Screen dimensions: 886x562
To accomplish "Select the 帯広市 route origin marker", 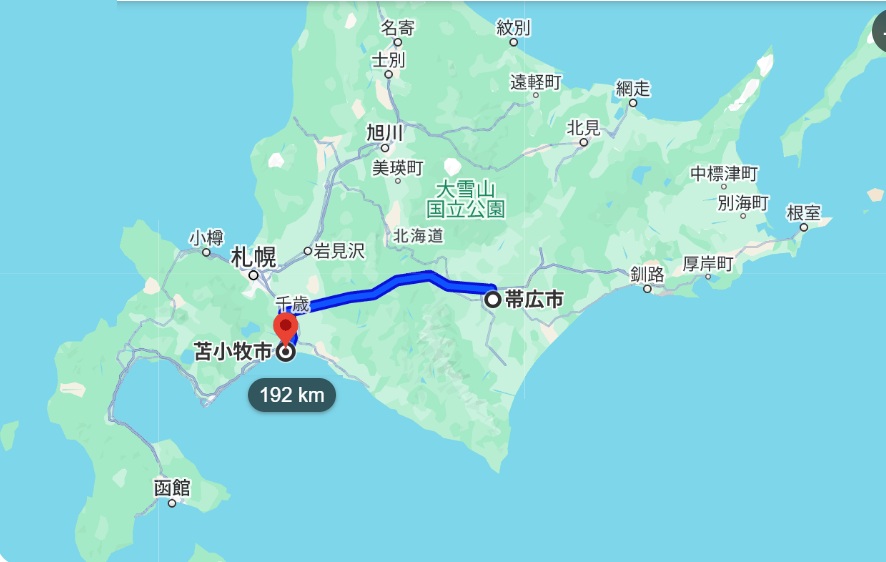I will click(x=493, y=299).
